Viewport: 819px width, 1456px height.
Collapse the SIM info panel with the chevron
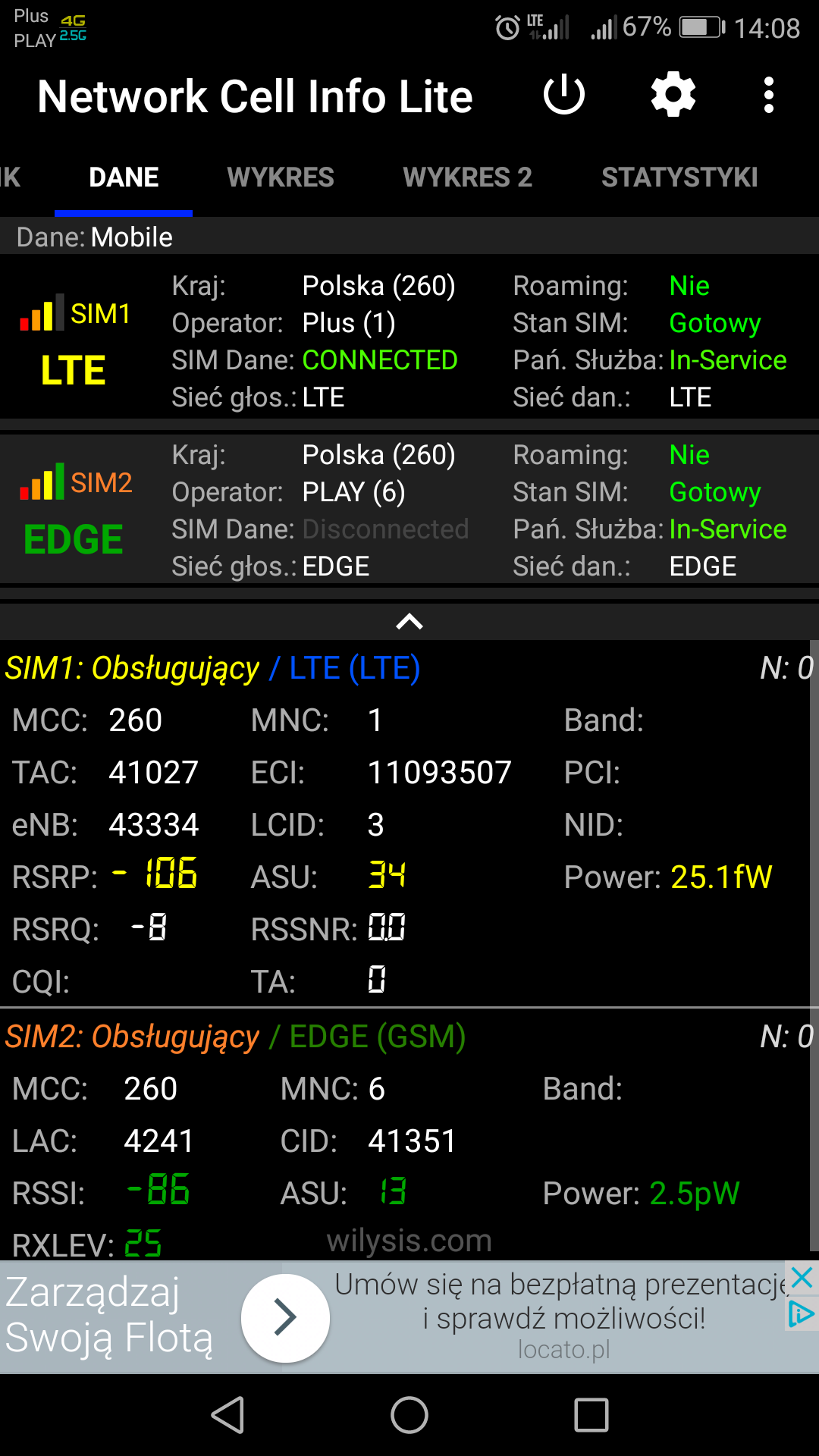click(x=409, y=622)
